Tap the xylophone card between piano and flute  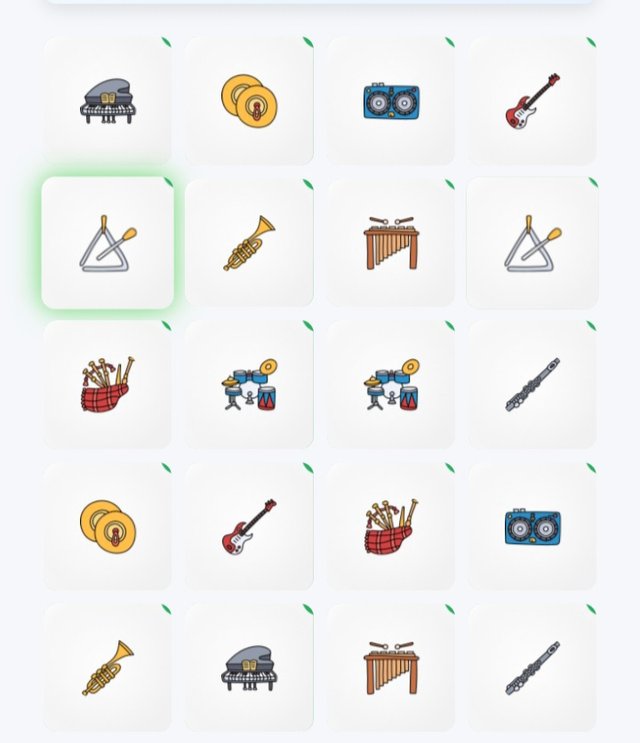[391, 668]
